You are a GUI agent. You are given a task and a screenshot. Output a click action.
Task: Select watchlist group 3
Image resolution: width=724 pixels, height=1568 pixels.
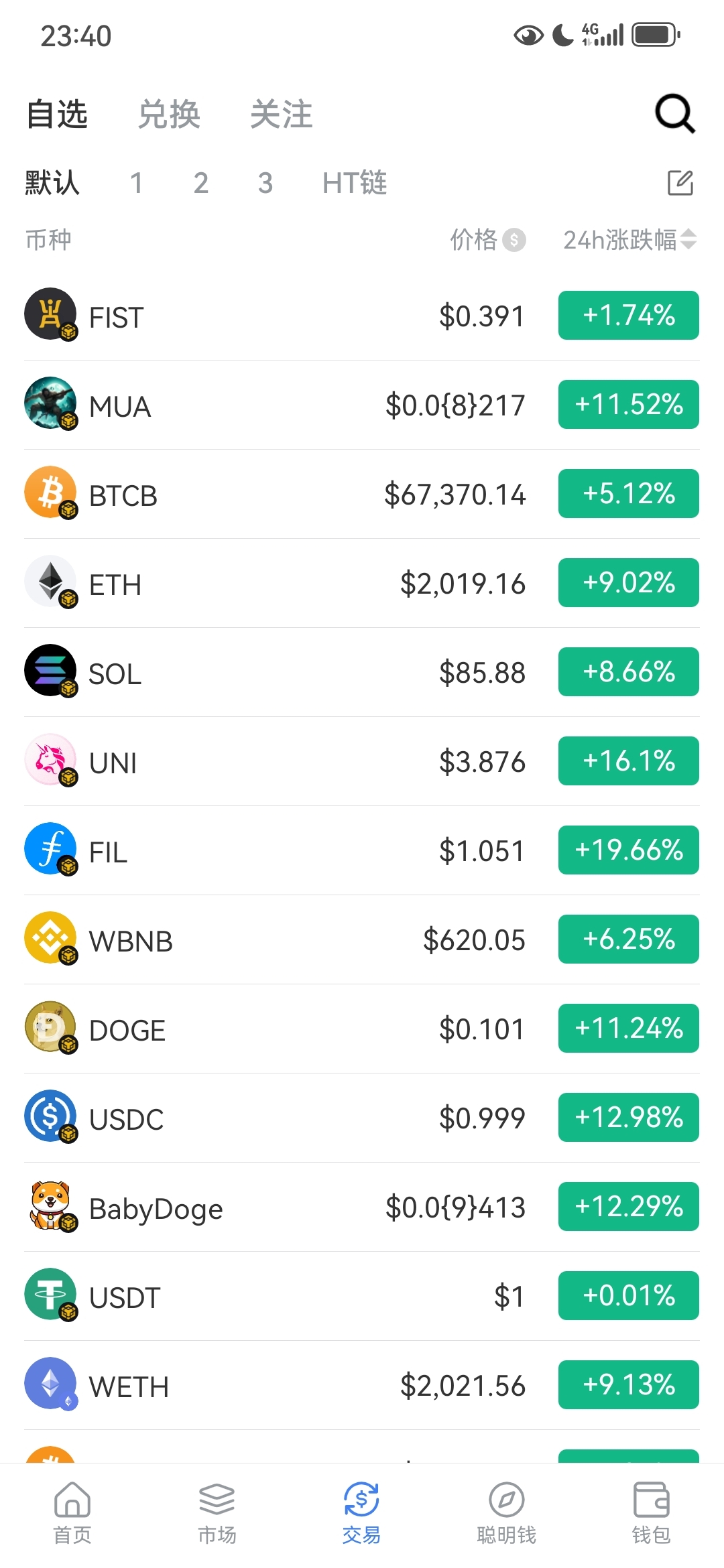265,183
